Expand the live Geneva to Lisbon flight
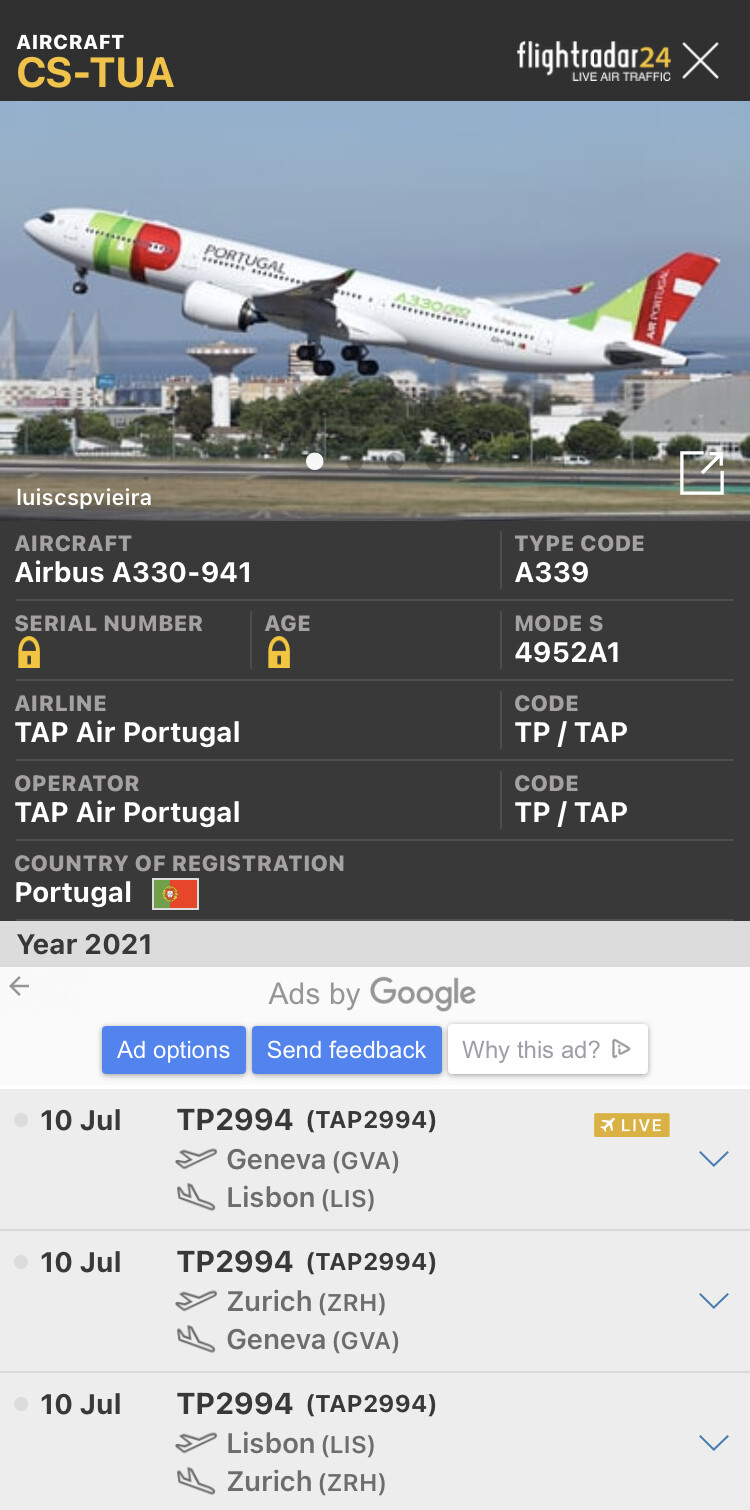 point(713,1159)
